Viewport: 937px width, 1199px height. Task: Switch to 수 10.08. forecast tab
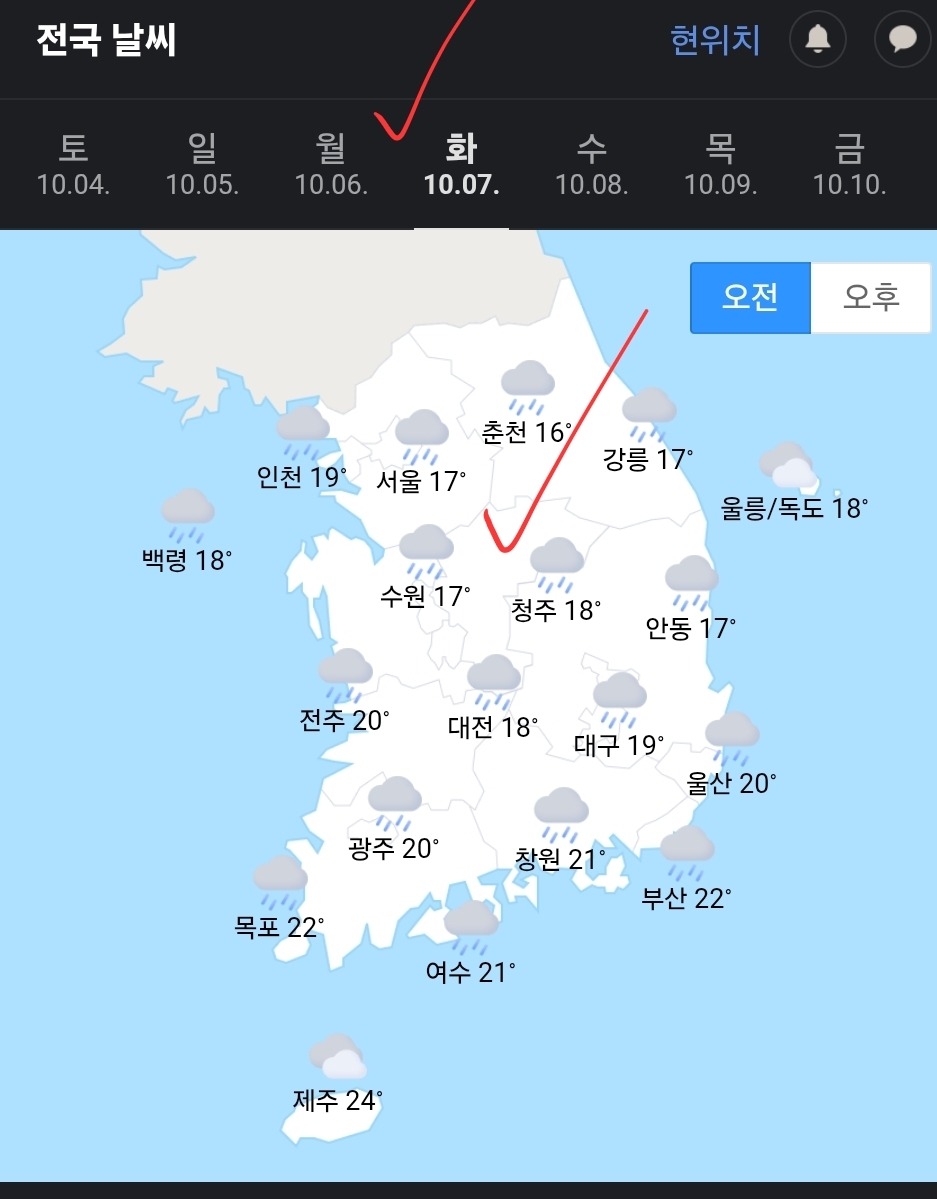tap(591, 165)
